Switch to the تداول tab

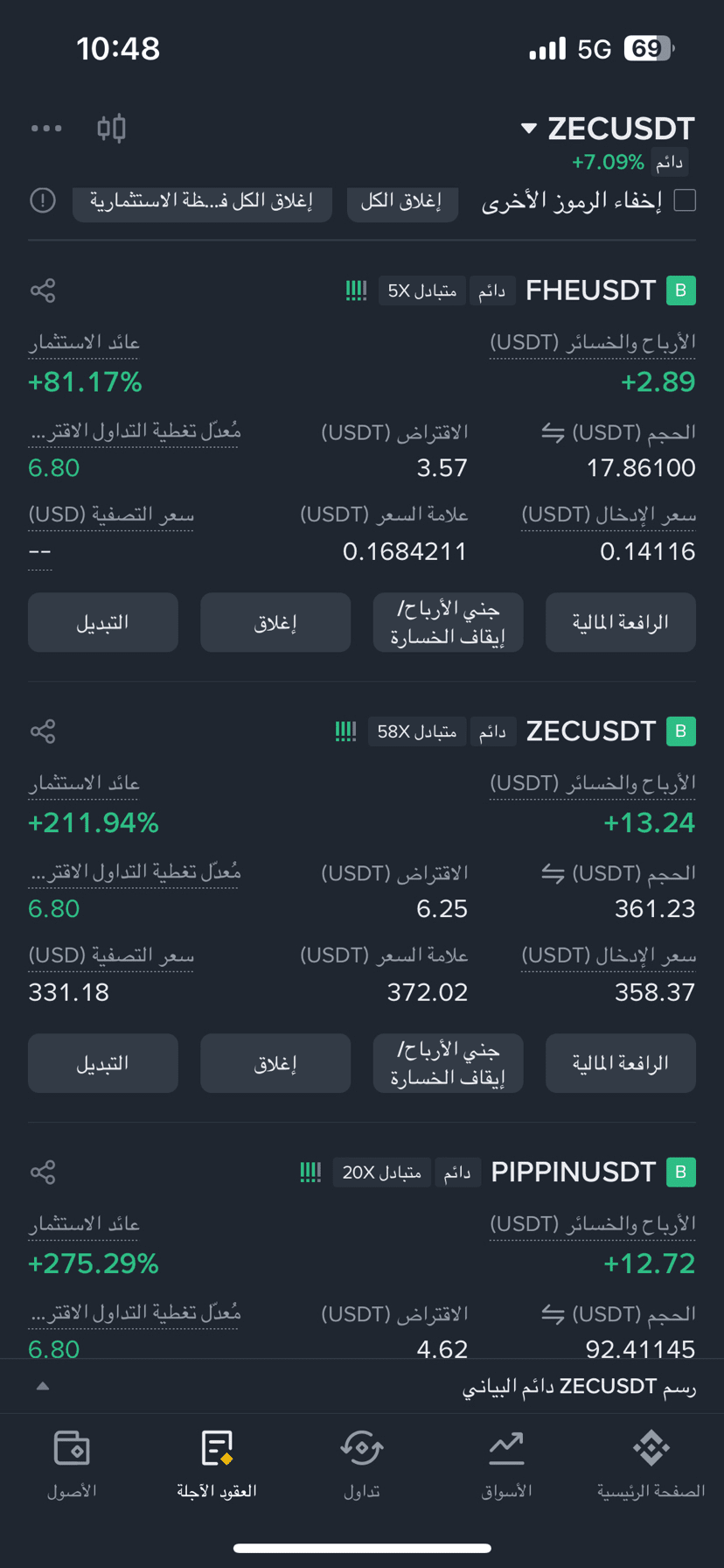(362, 1465)
